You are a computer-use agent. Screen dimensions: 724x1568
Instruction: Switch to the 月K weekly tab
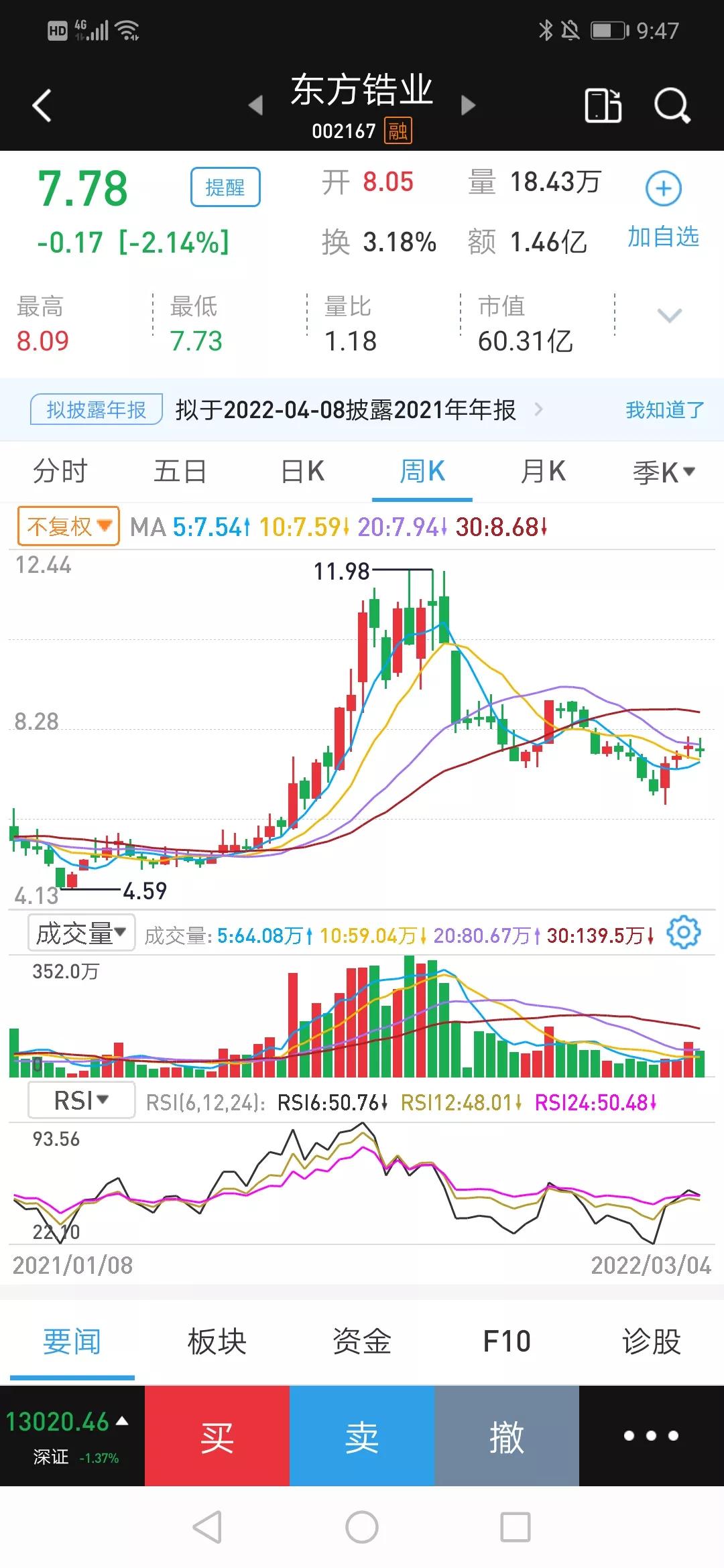tap(542, 471)
